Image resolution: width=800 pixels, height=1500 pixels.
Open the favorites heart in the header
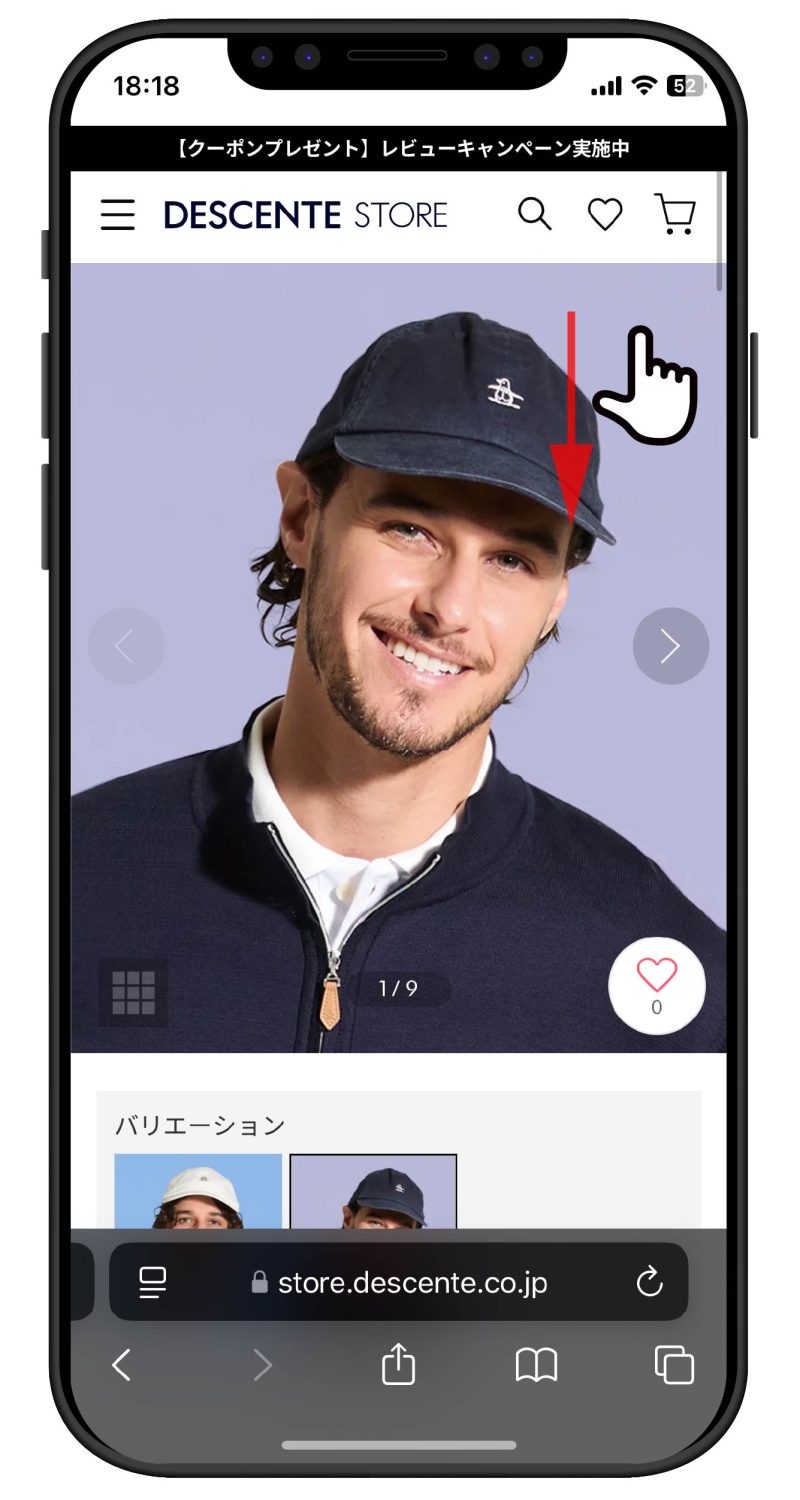[604, 214]
